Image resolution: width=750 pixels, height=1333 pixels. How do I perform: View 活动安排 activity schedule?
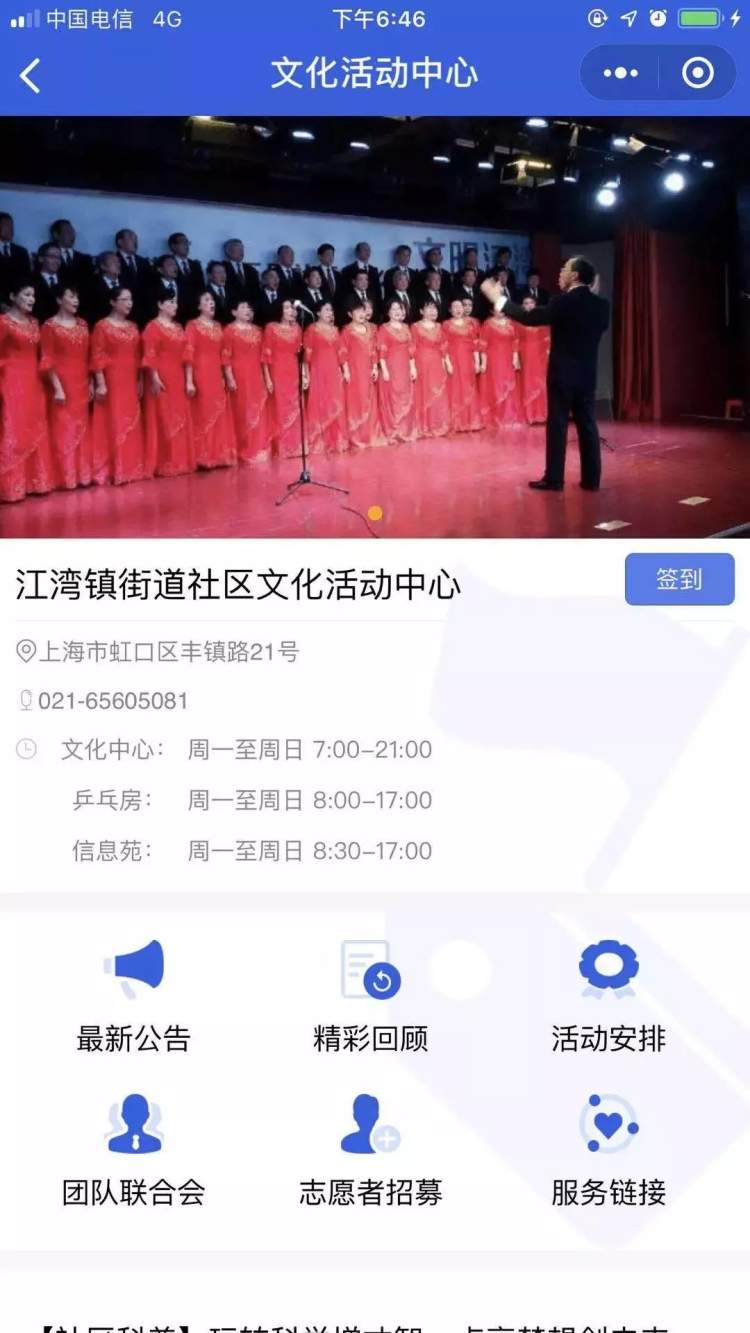click(608, 994)
